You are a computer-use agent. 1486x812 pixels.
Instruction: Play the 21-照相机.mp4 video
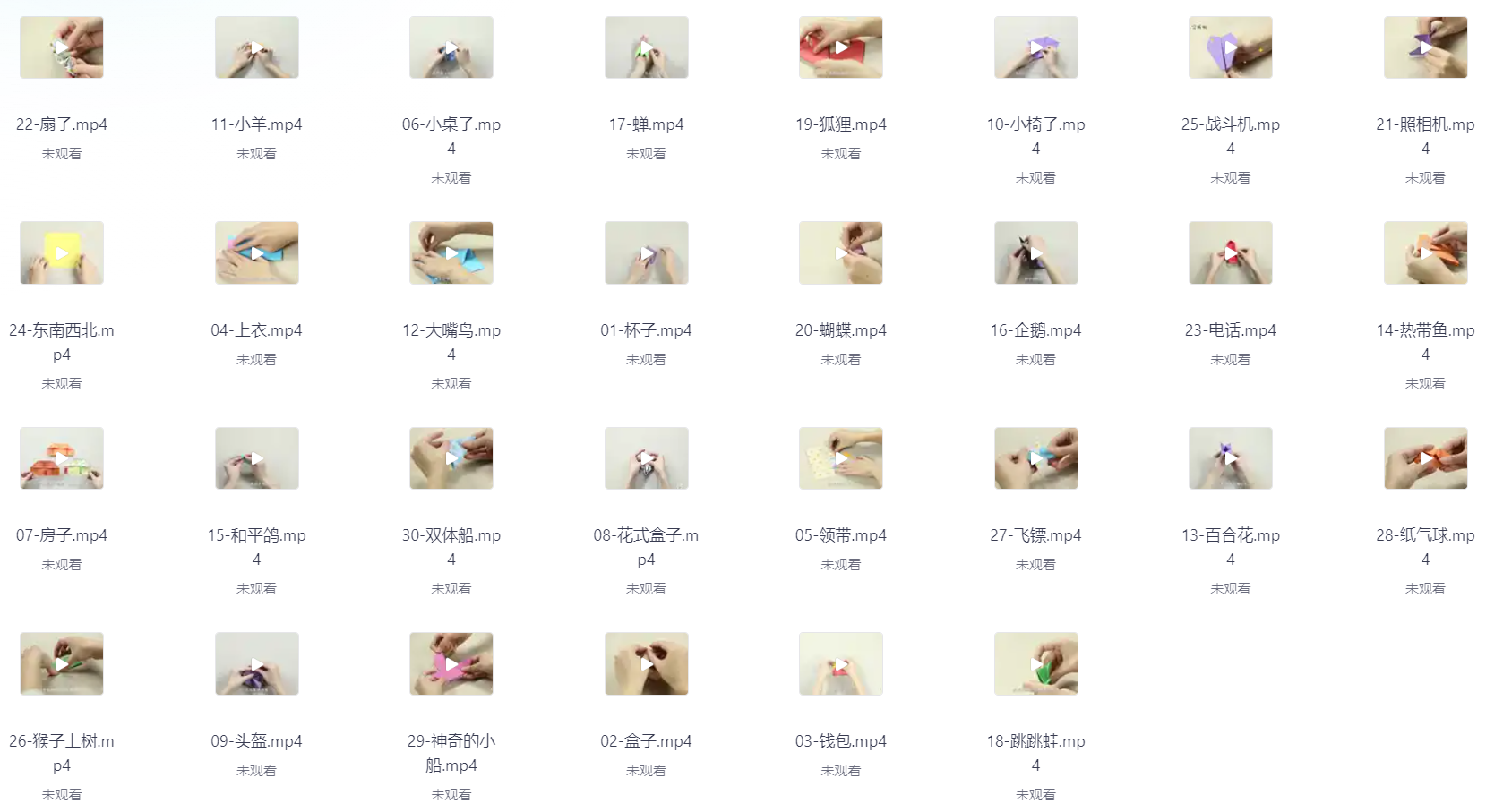coord(1425,47)
